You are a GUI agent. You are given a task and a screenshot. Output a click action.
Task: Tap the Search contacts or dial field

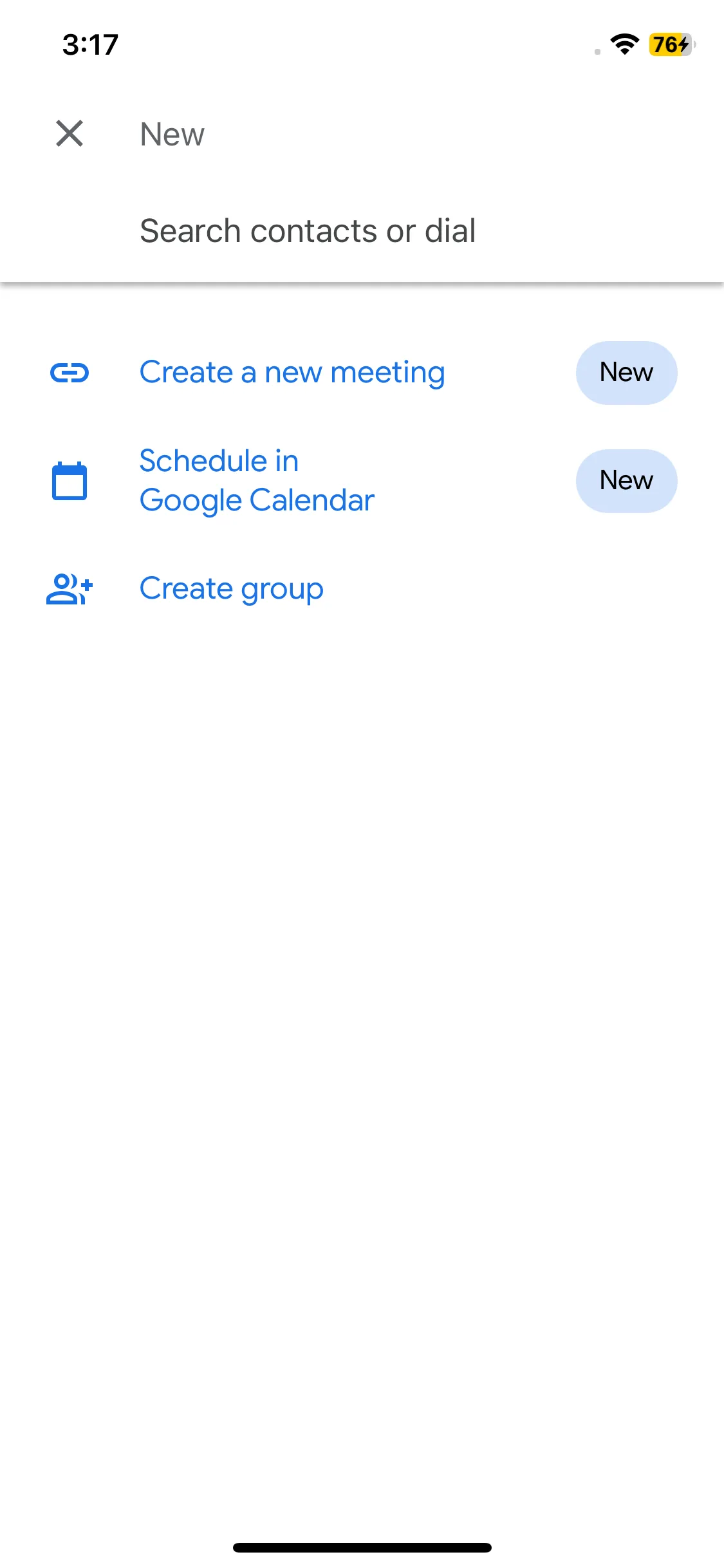point(308,231)
